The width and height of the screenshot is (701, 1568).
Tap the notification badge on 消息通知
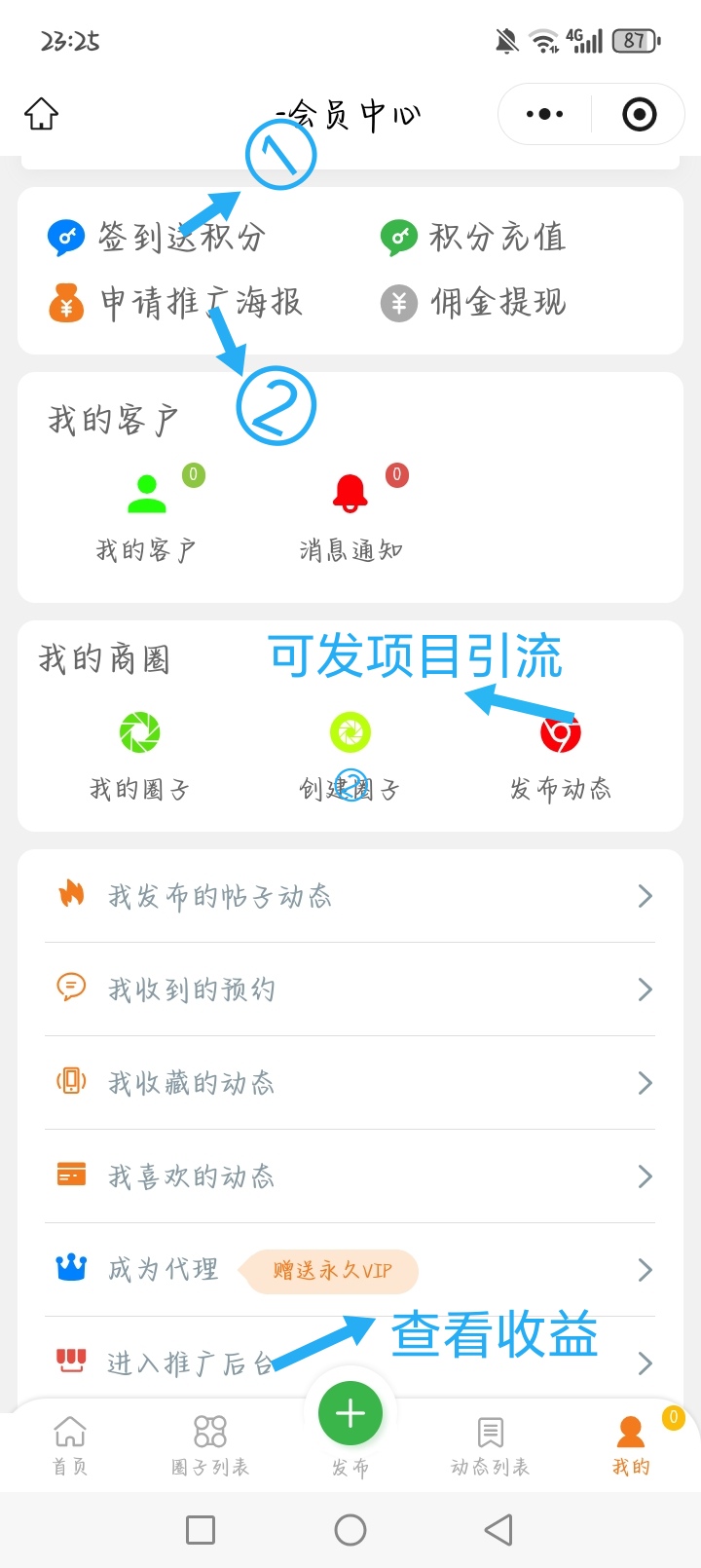(397, 475)
